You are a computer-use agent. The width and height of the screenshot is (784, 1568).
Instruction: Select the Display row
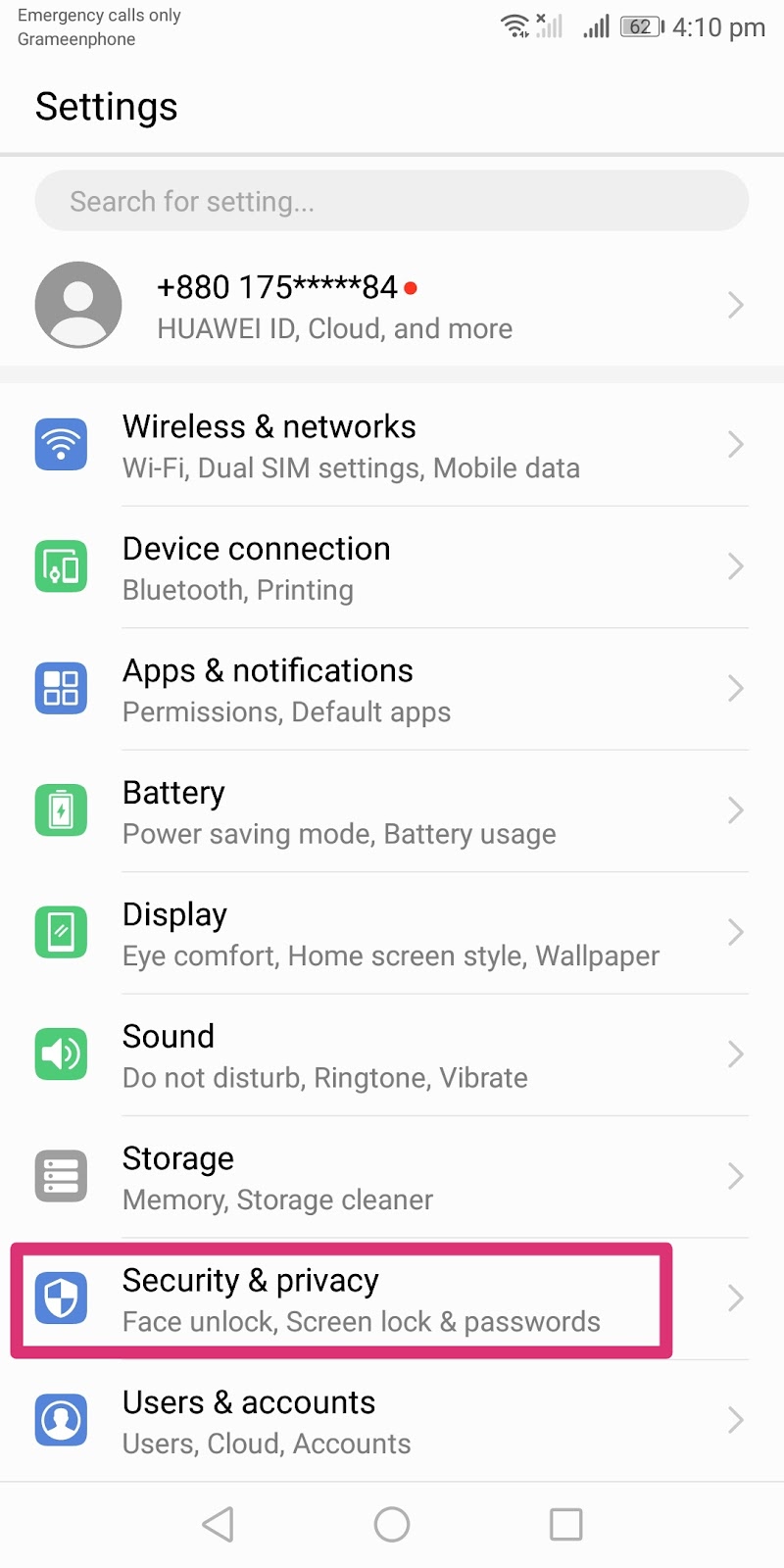392,933
